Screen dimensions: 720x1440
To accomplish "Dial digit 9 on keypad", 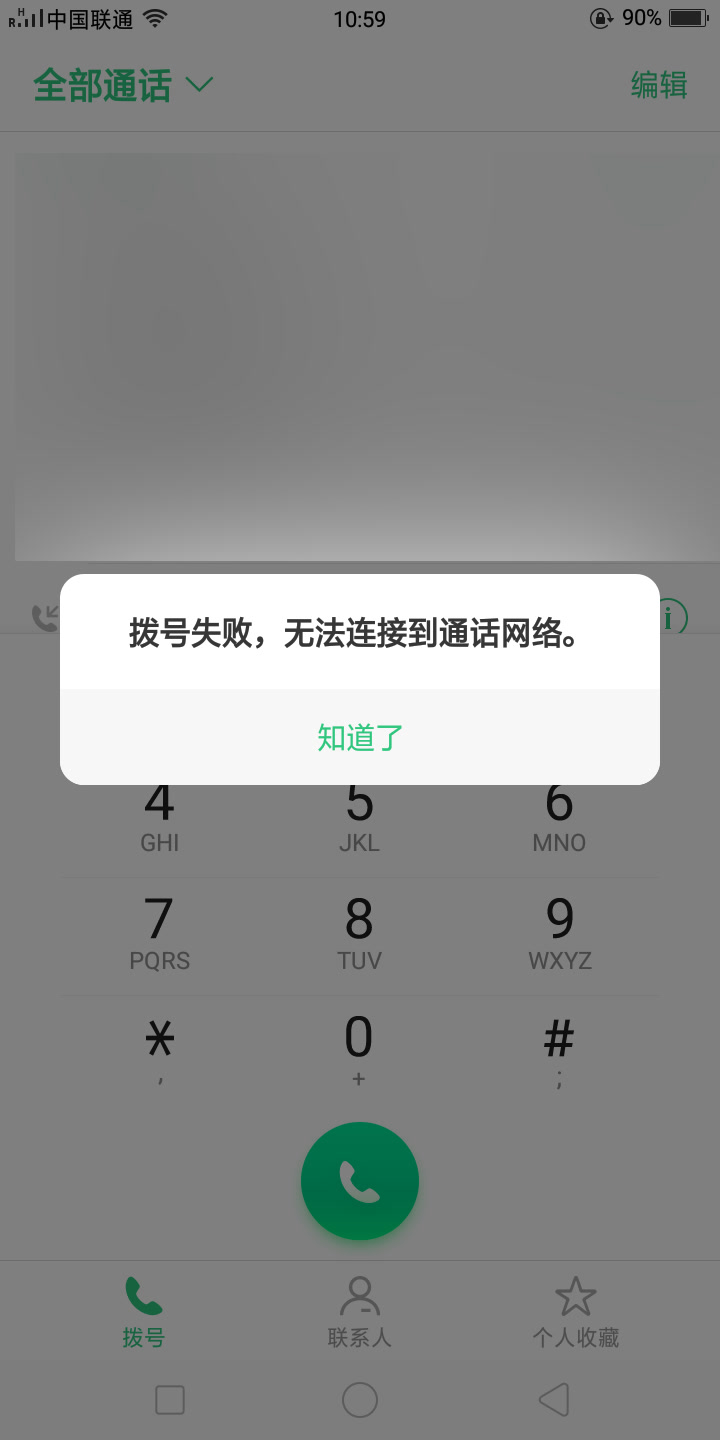I will pos(559,934).
